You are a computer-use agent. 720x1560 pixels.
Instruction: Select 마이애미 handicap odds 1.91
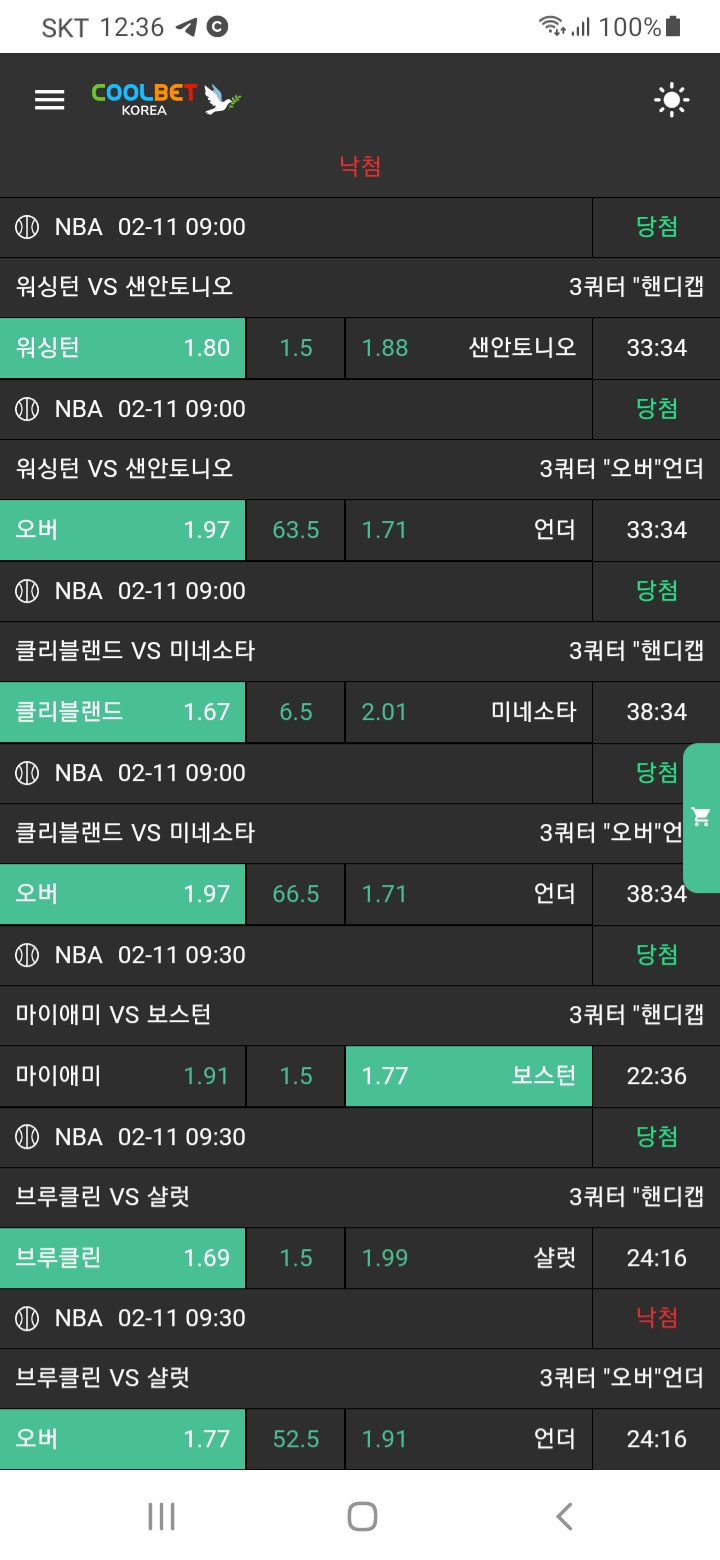pyautogui.click(x=122, y=1076)
